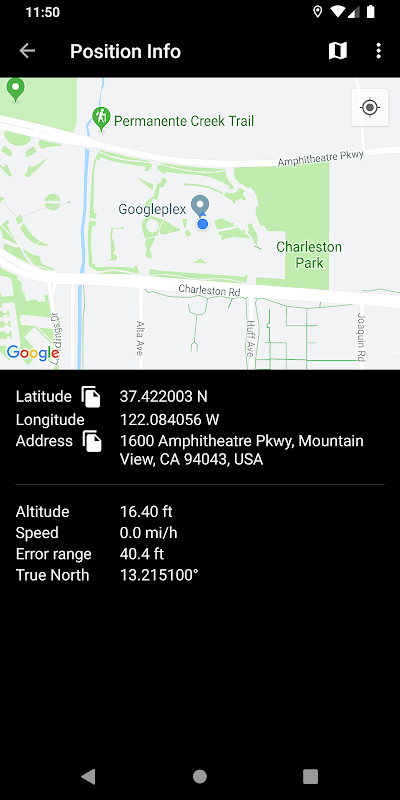Open the map view icon
Image resolution: width=400 pixels, height=800 pixels.
click(338, 51)
